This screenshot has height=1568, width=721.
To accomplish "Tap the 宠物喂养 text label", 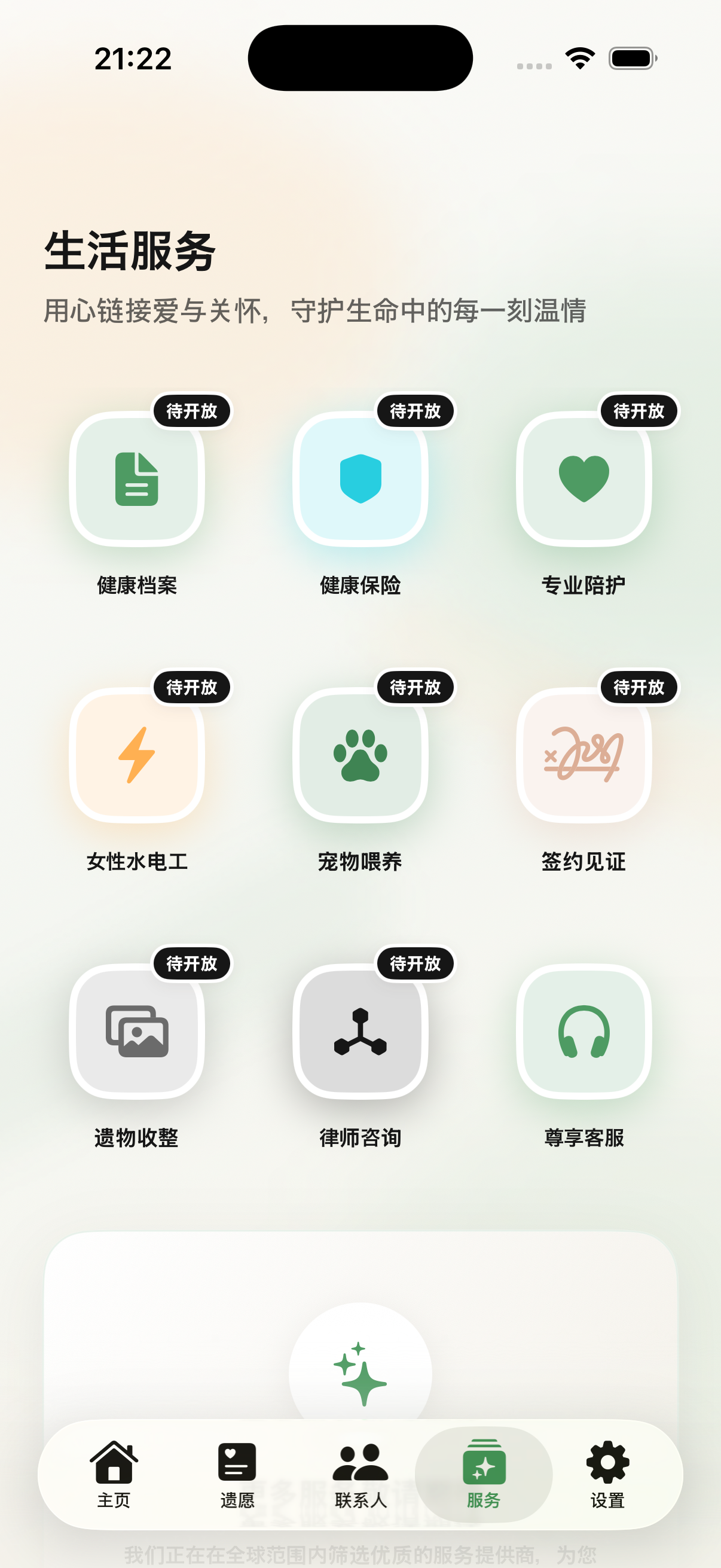I will [x=360, y=861].
